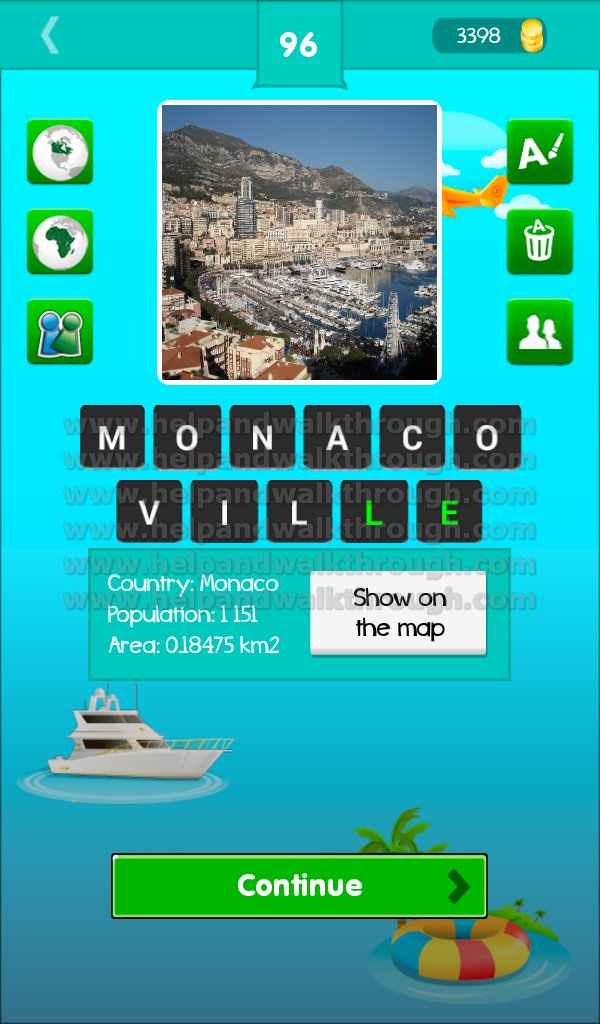This screenshot has height=1024, width=600.
Task: Tap Show on the map
Action: (398, 613)
